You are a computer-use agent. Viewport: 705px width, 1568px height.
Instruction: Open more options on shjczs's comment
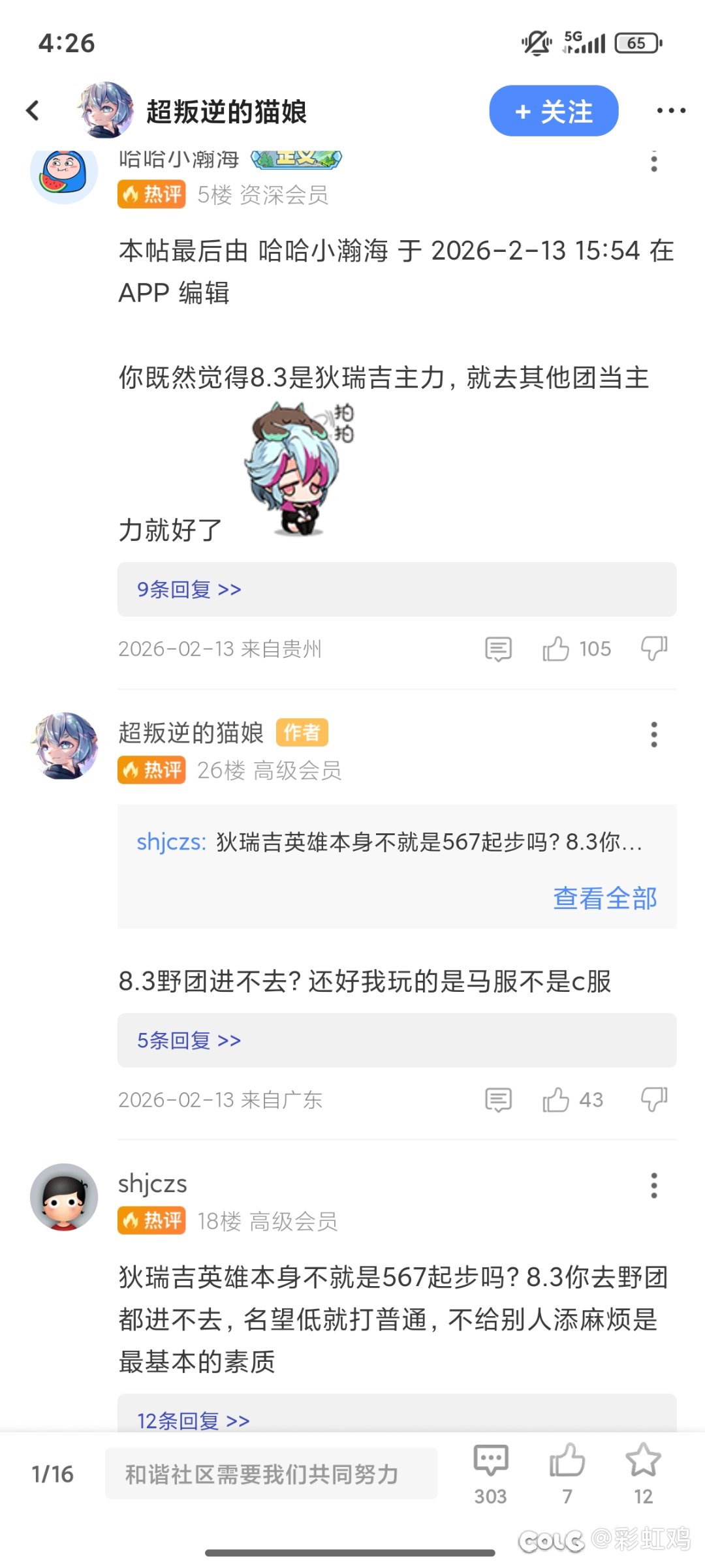(x=653, y=1186)
